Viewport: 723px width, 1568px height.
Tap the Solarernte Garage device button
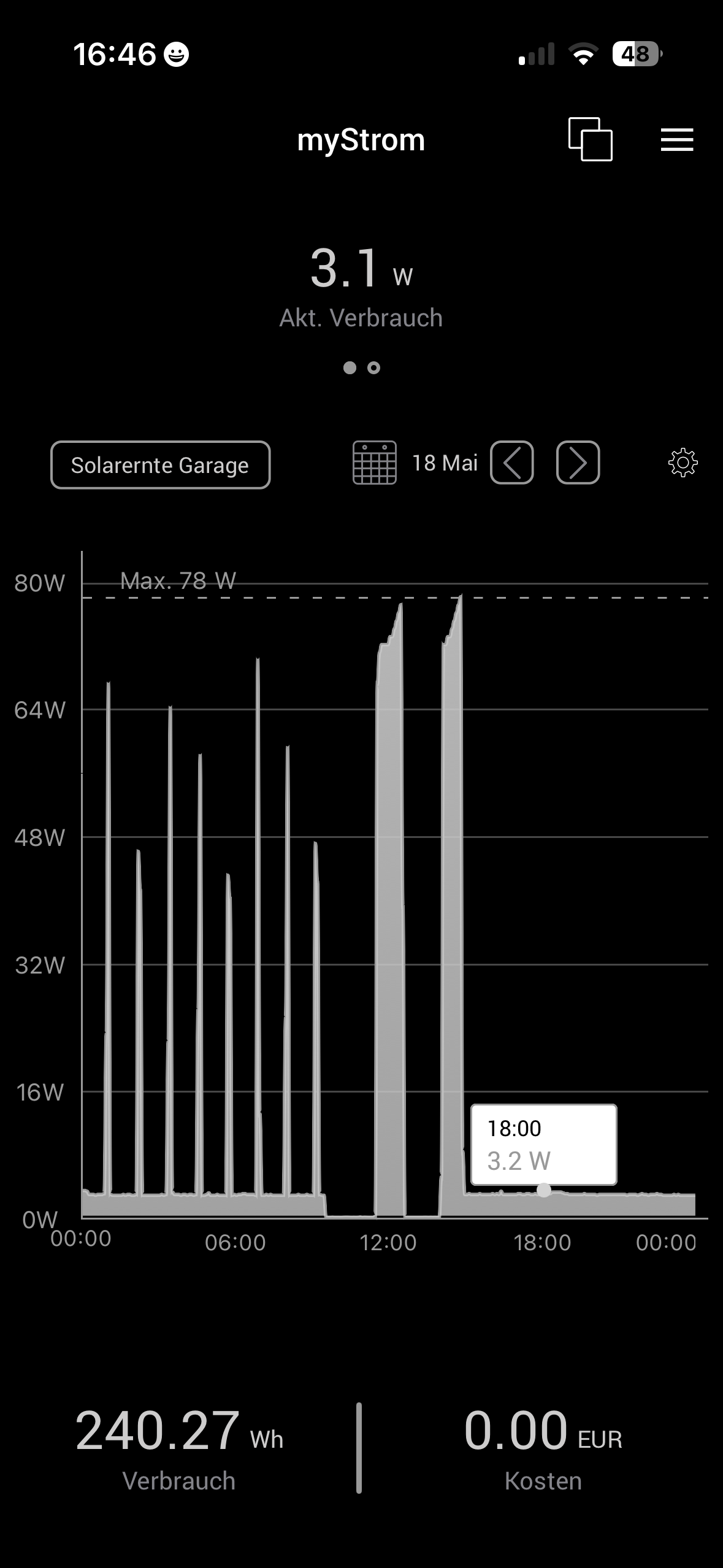(x=160, y=465)
